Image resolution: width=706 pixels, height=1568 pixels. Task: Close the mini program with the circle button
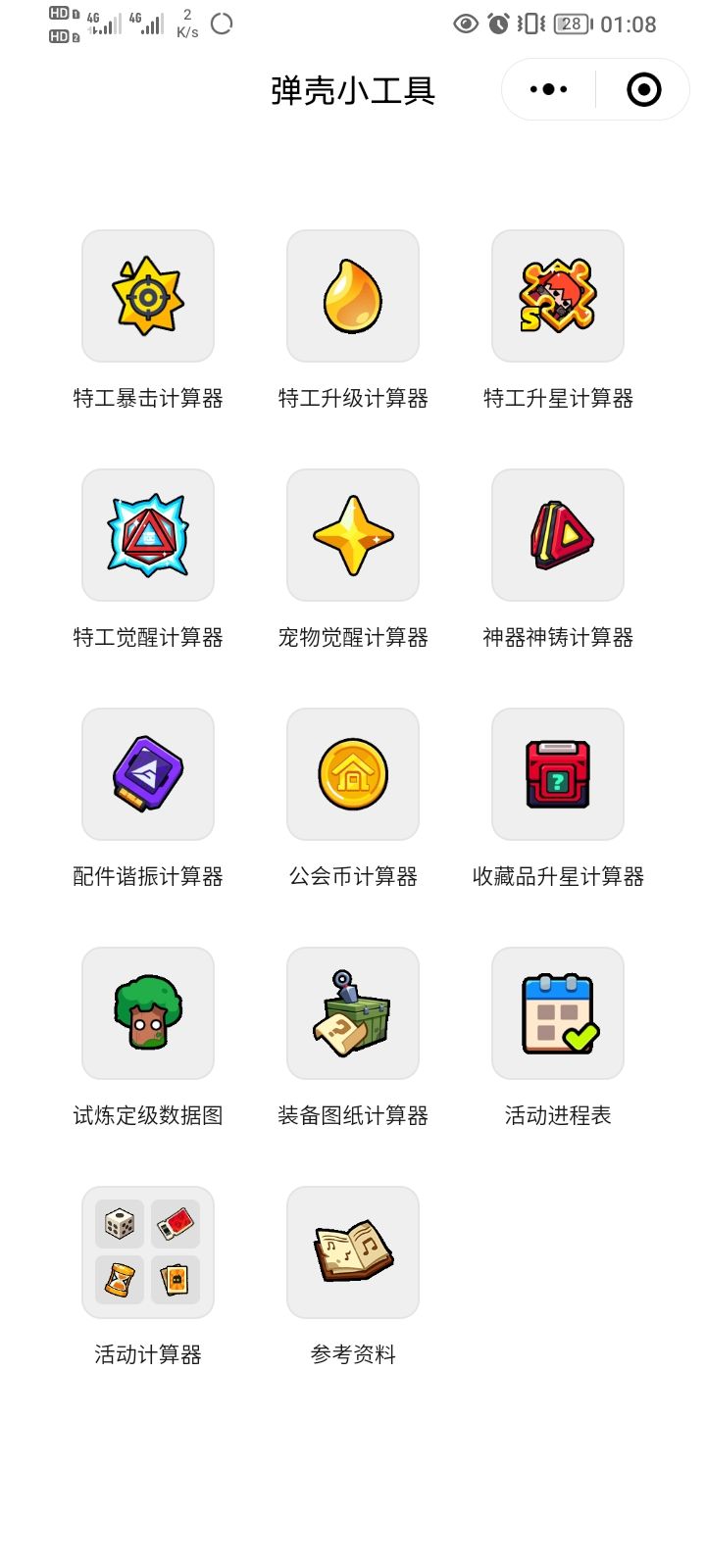[643, 90]
